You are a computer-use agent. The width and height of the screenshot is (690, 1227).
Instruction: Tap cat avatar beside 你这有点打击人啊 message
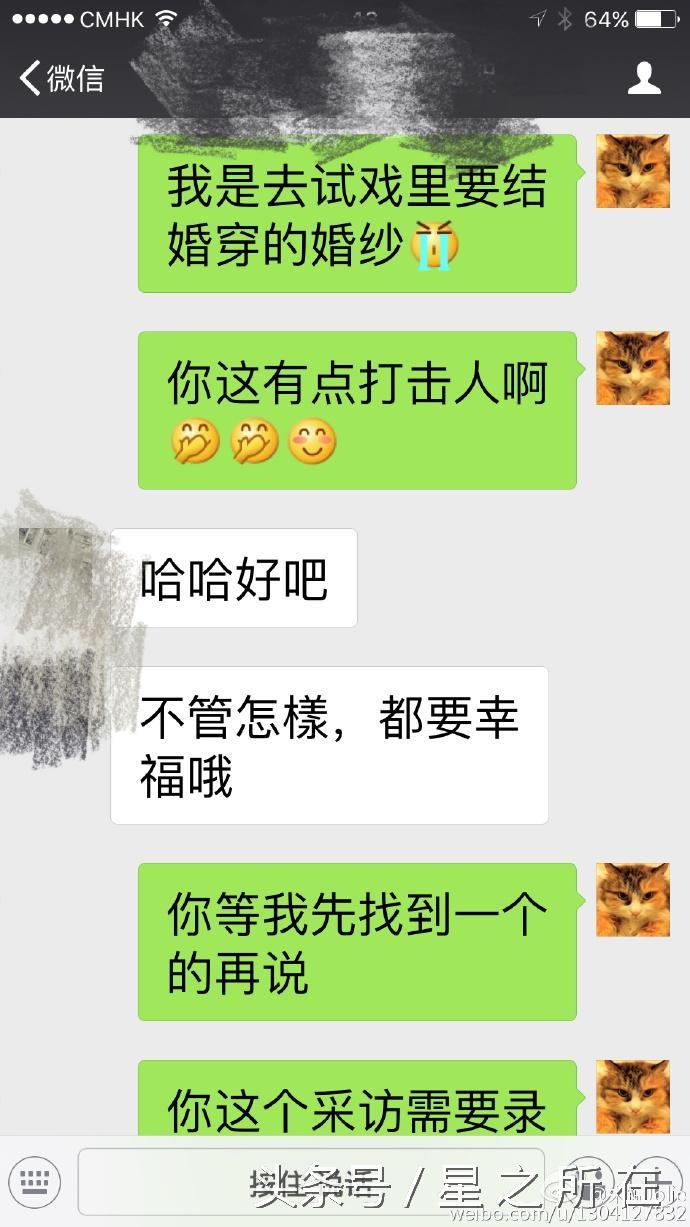[x=632, y=368]
